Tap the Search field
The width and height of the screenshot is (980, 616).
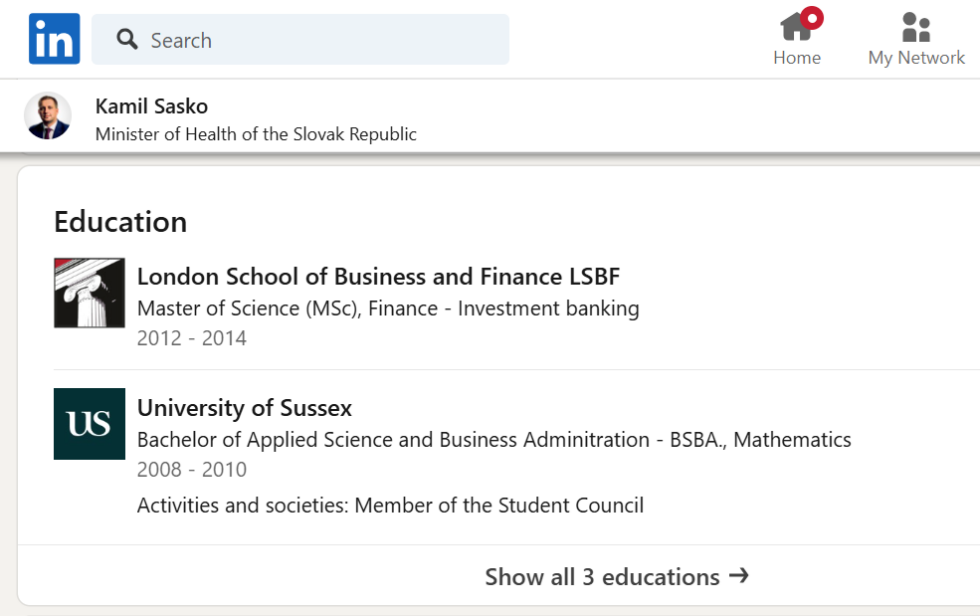coord(300,40)
